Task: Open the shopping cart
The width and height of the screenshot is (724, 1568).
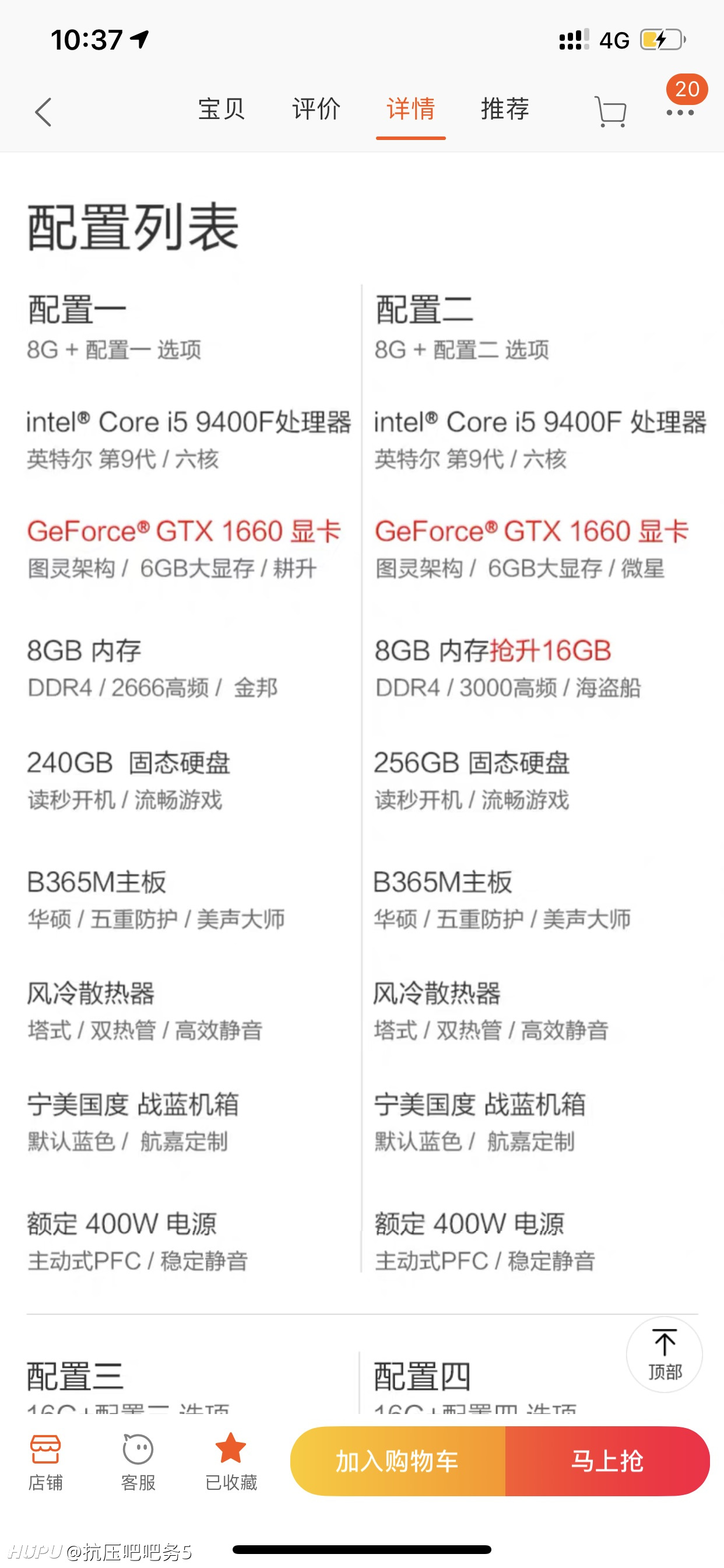Action: pyautogui.click(x=610, y=112)
